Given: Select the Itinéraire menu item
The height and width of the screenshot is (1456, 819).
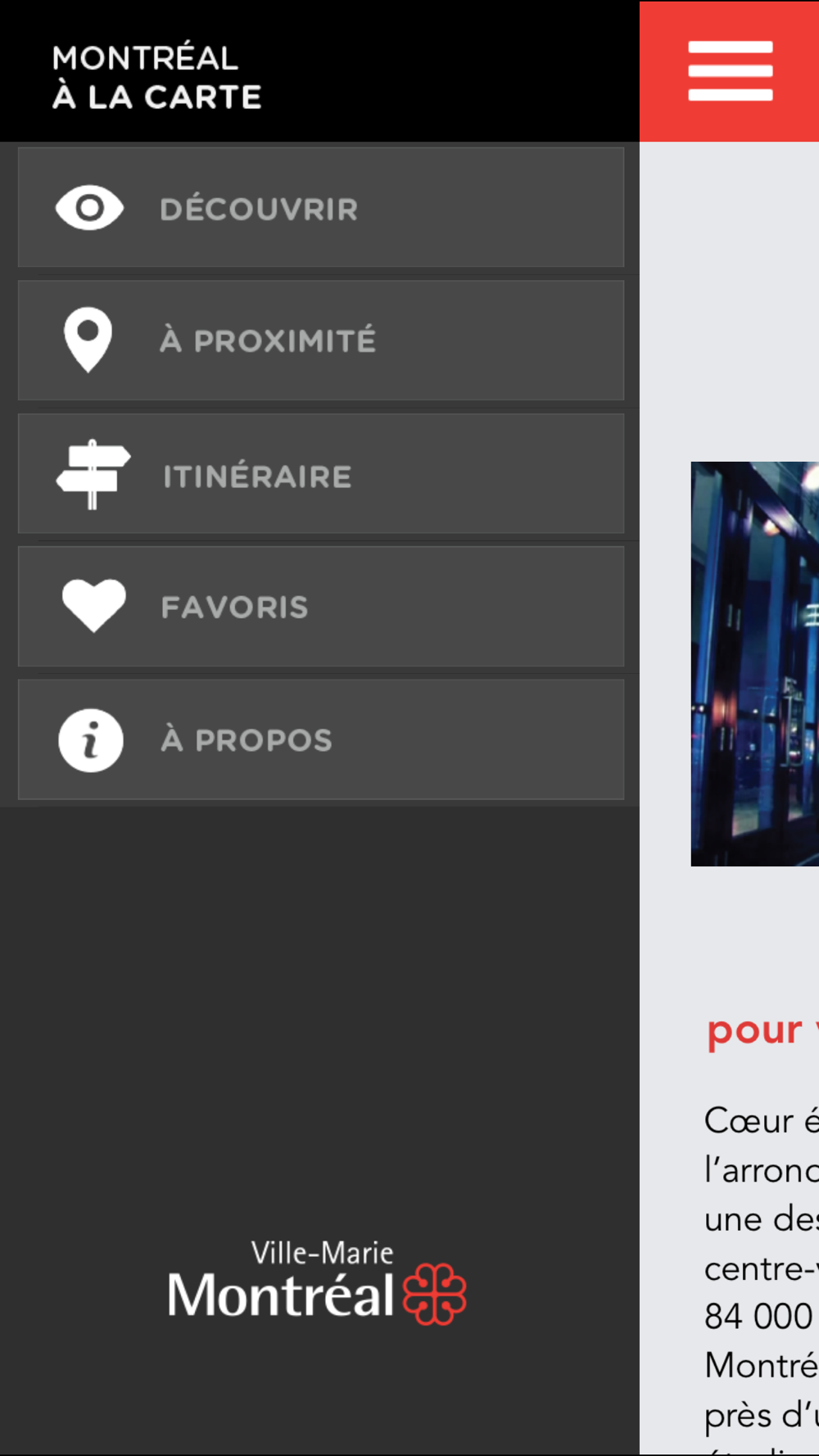Looking at the screenshot, I should click(x=321, y=474).
